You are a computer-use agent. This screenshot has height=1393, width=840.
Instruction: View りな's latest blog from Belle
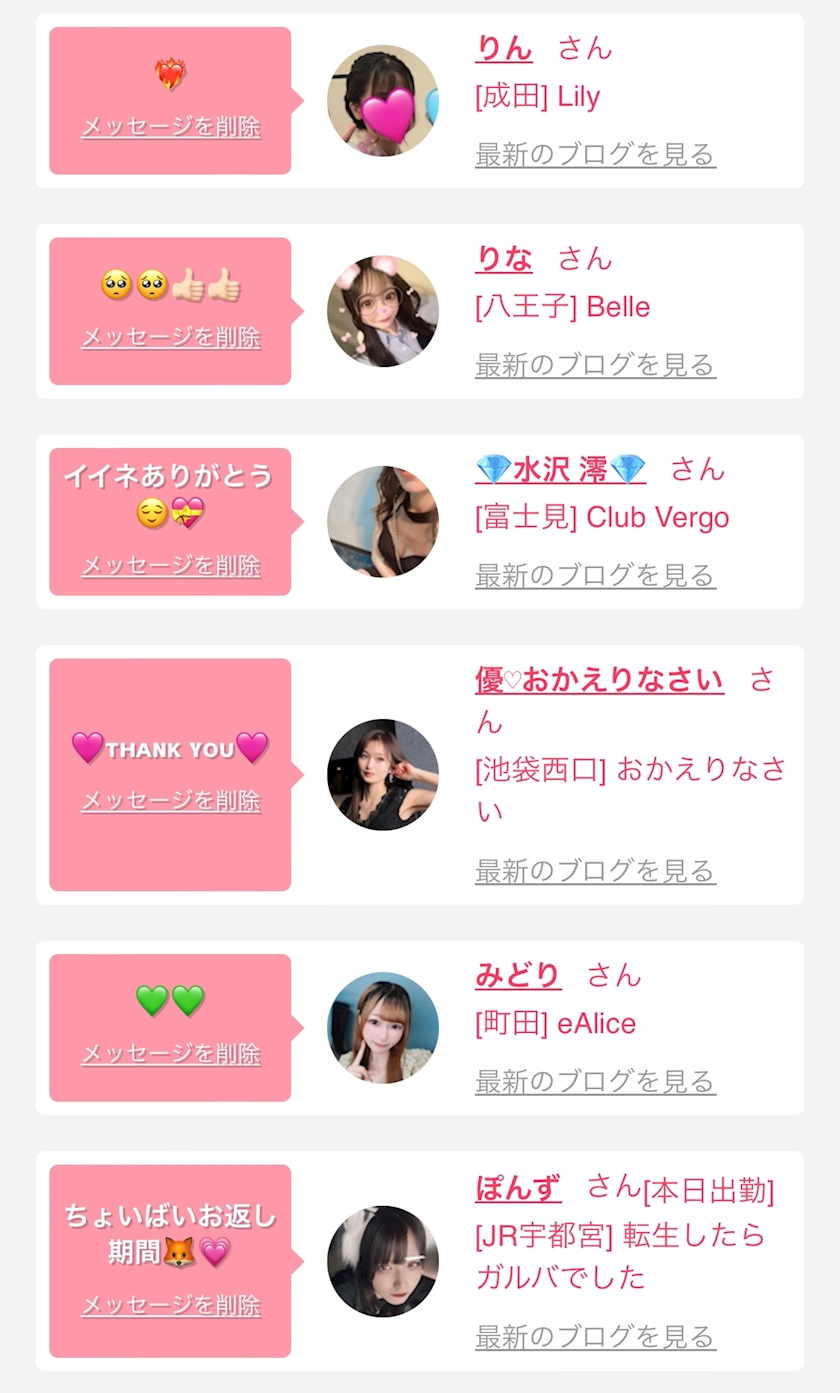595,365
